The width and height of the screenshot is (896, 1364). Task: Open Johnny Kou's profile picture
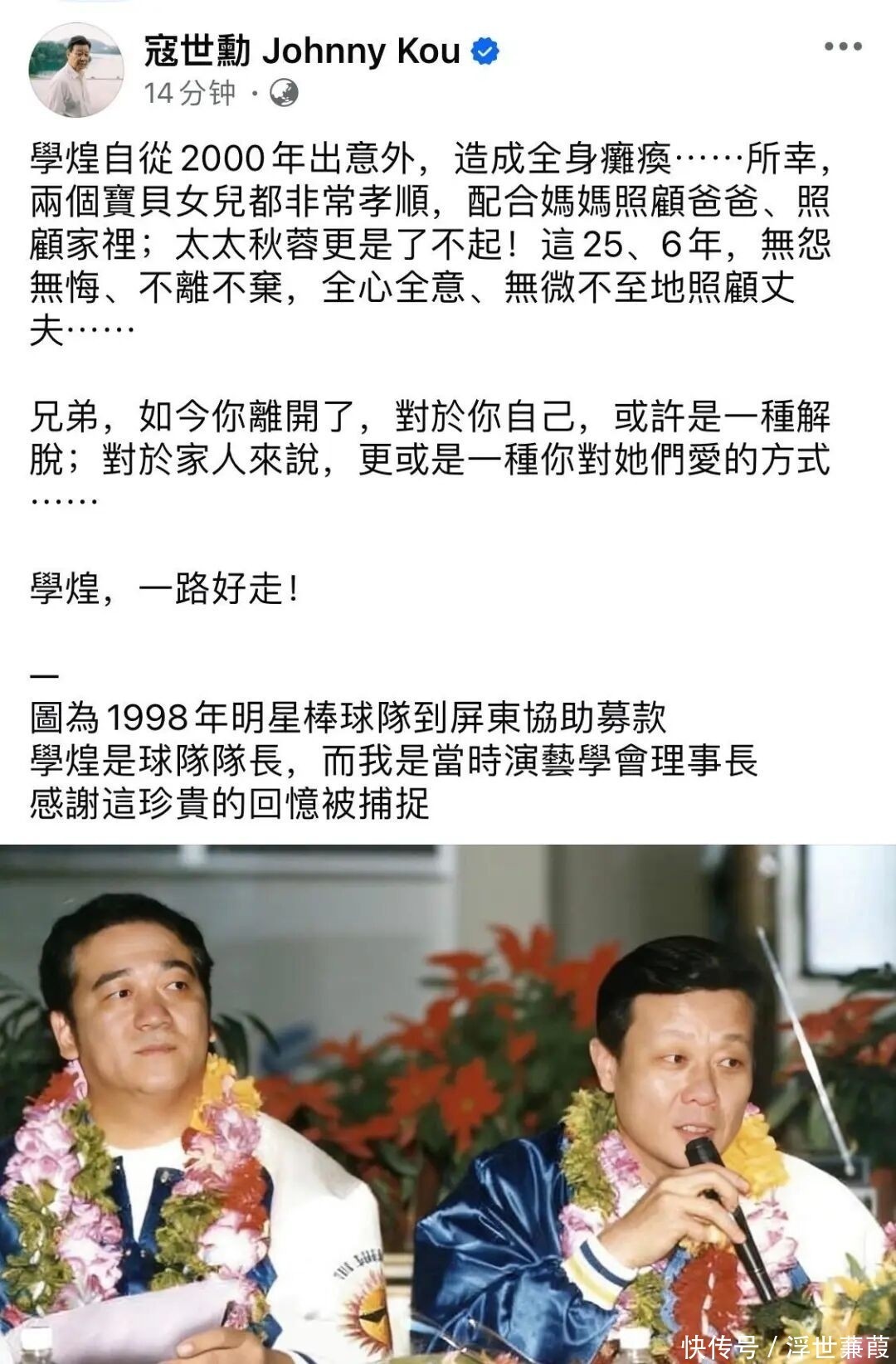(75, 70)
